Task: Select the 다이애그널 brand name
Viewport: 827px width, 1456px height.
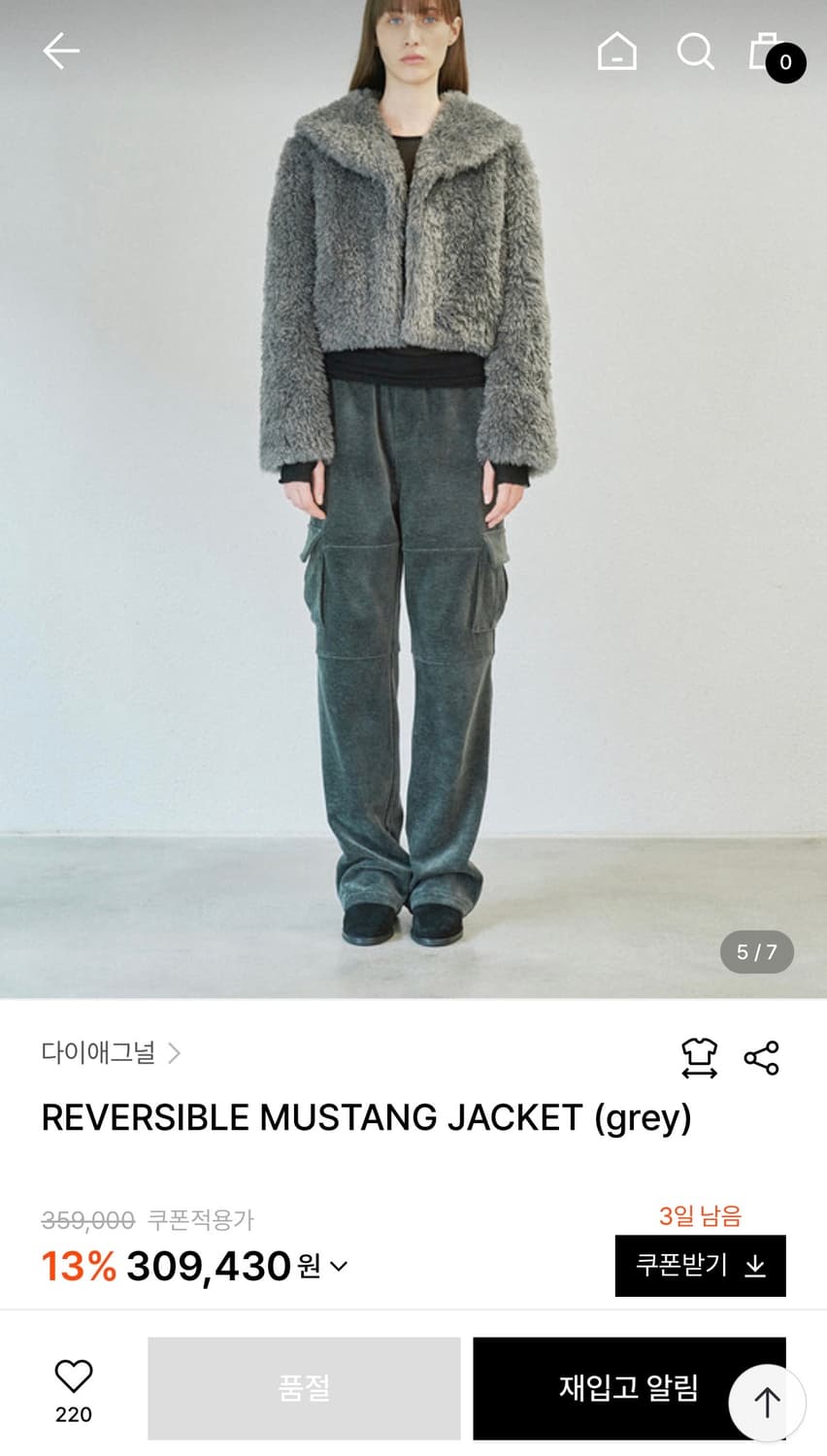Action: pyautogui.click(x=97, y=1053)
